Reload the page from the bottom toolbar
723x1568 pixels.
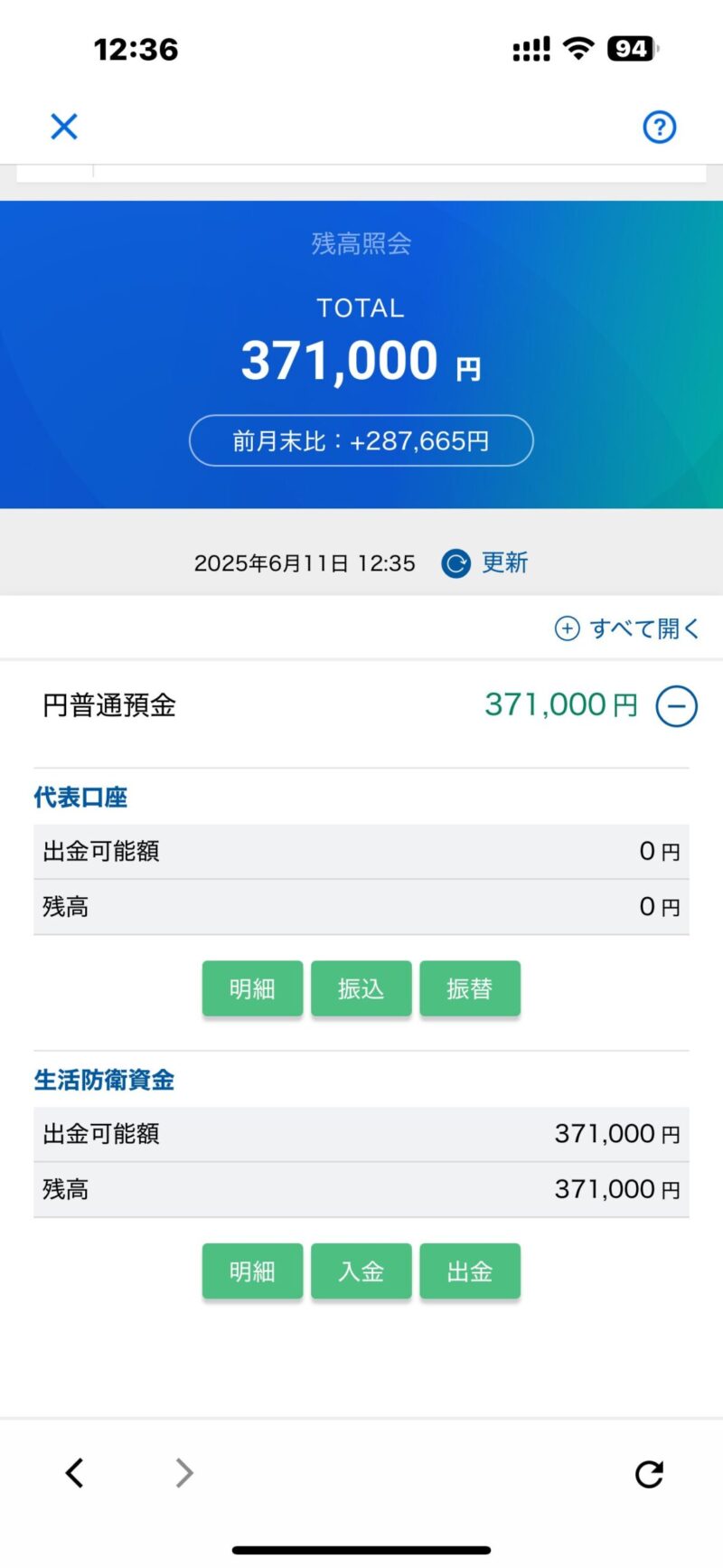point(649,1474)
